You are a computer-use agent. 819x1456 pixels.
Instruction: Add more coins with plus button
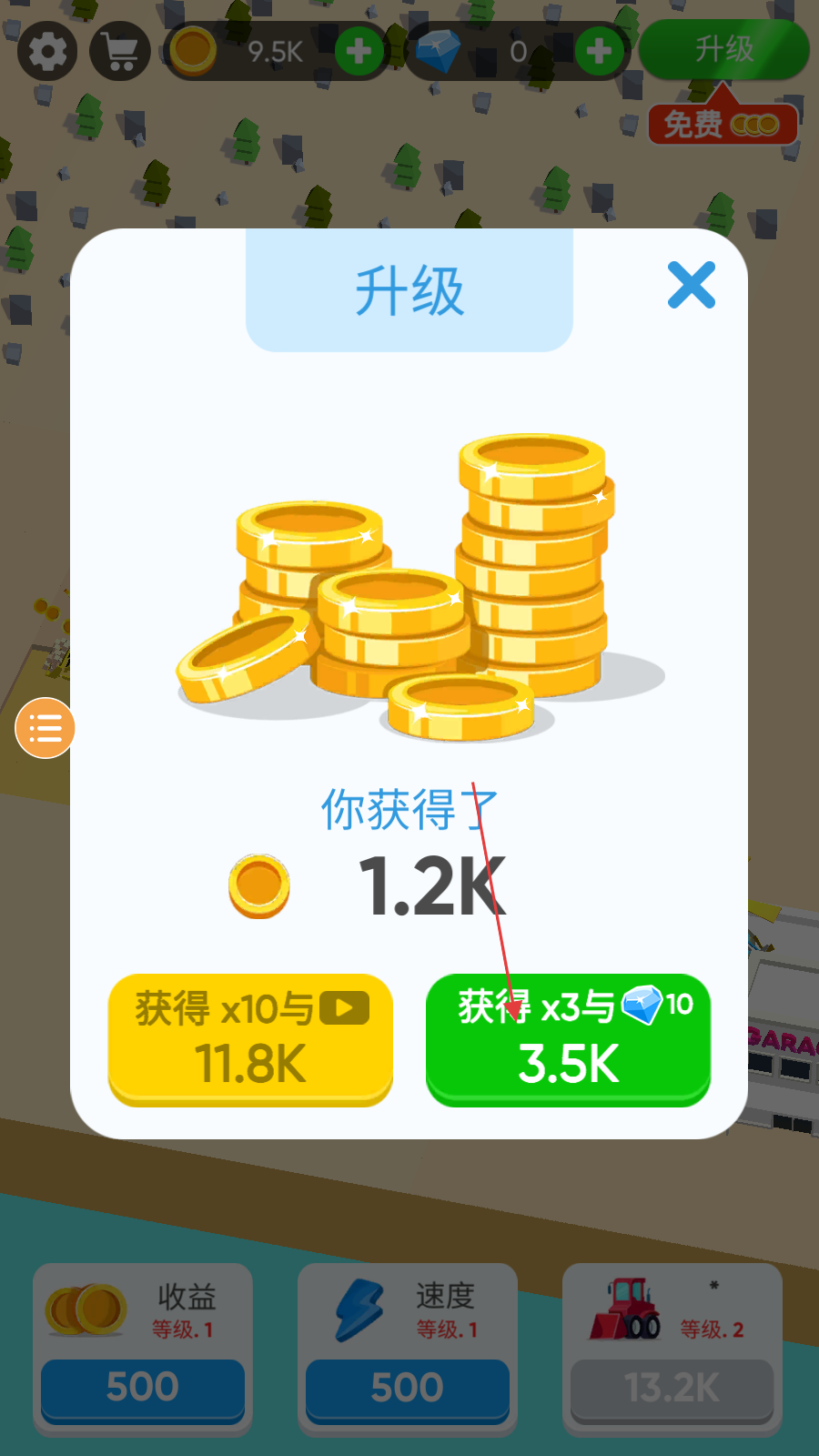pos(359,52)
